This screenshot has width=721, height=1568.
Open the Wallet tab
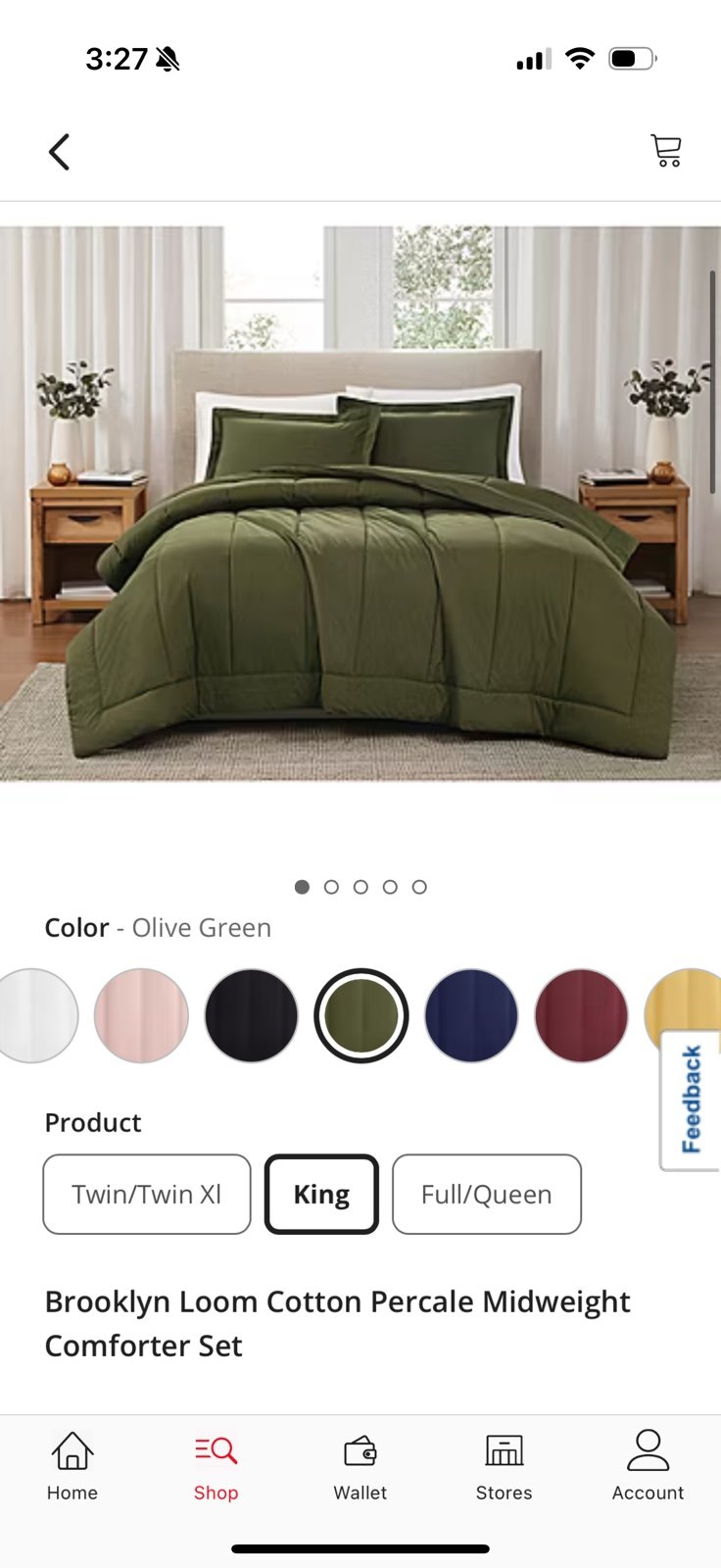click(x=360, y=1466)
